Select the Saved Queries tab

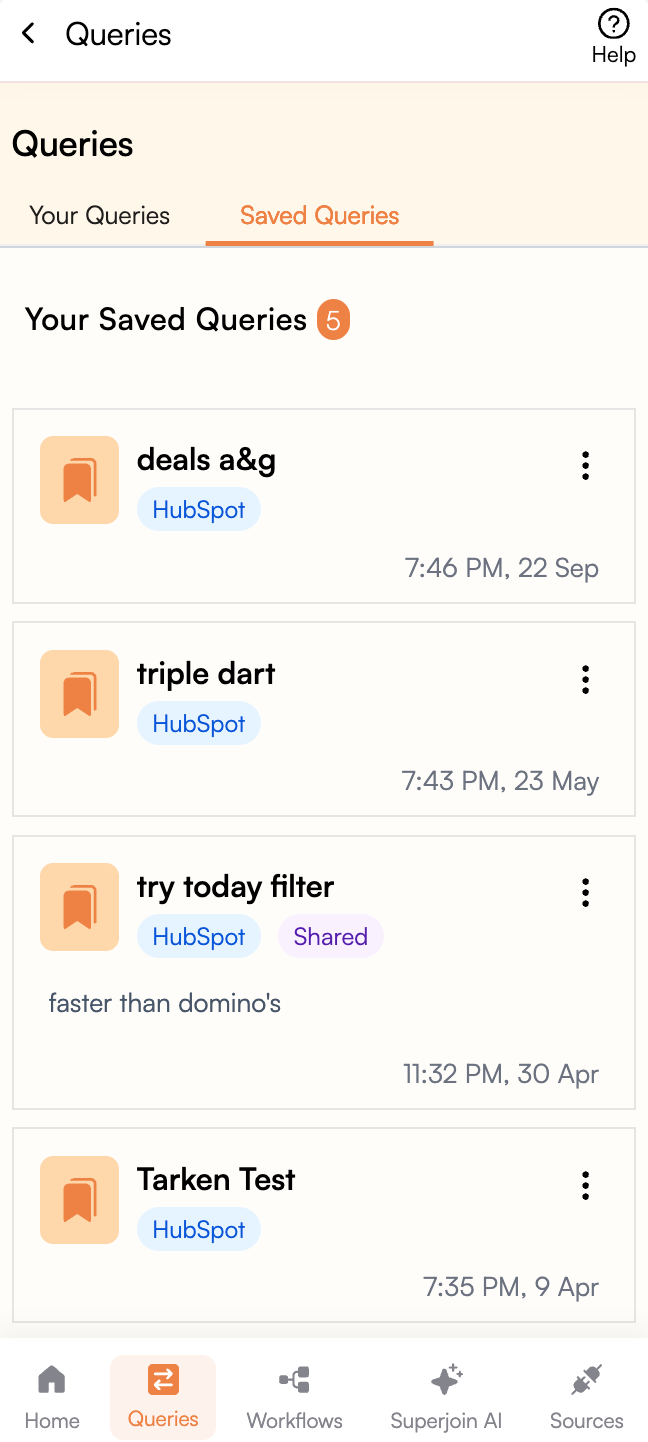[x=319, y=215]
